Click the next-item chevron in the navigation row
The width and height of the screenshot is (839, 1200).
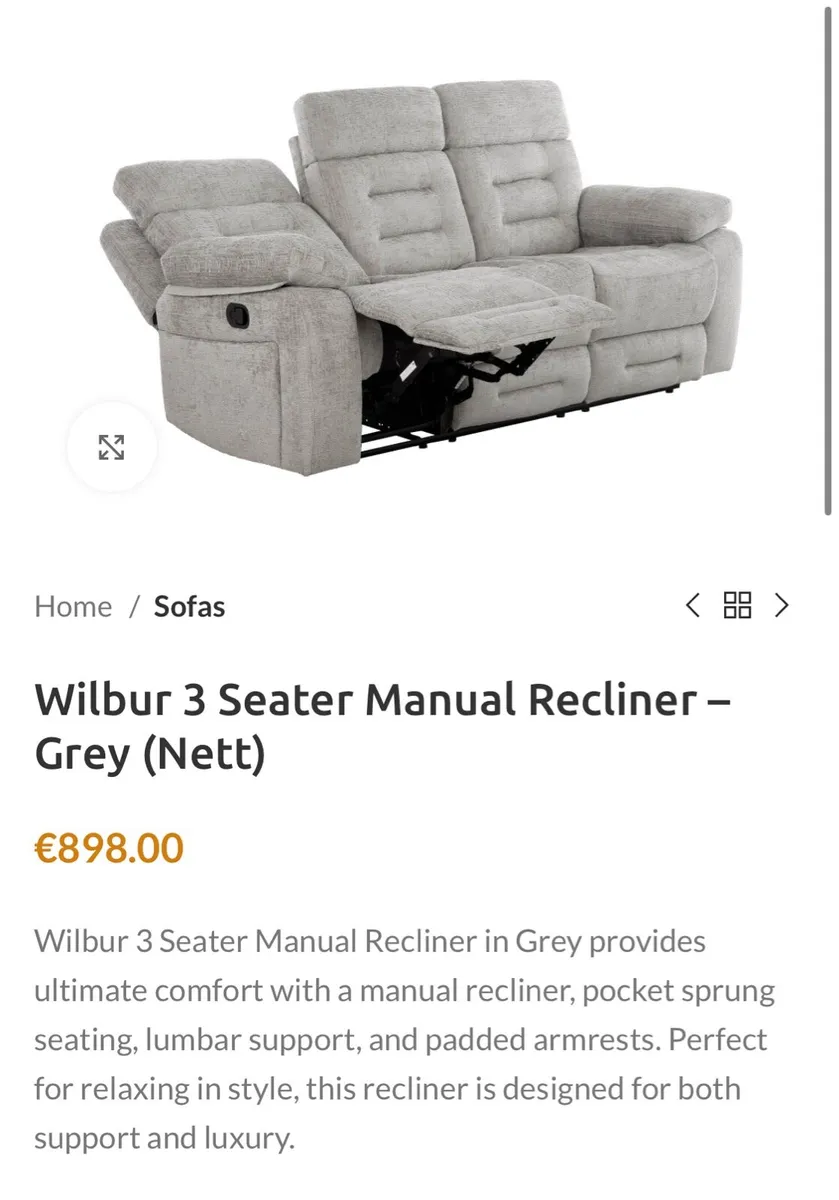[x=783, y=606]
